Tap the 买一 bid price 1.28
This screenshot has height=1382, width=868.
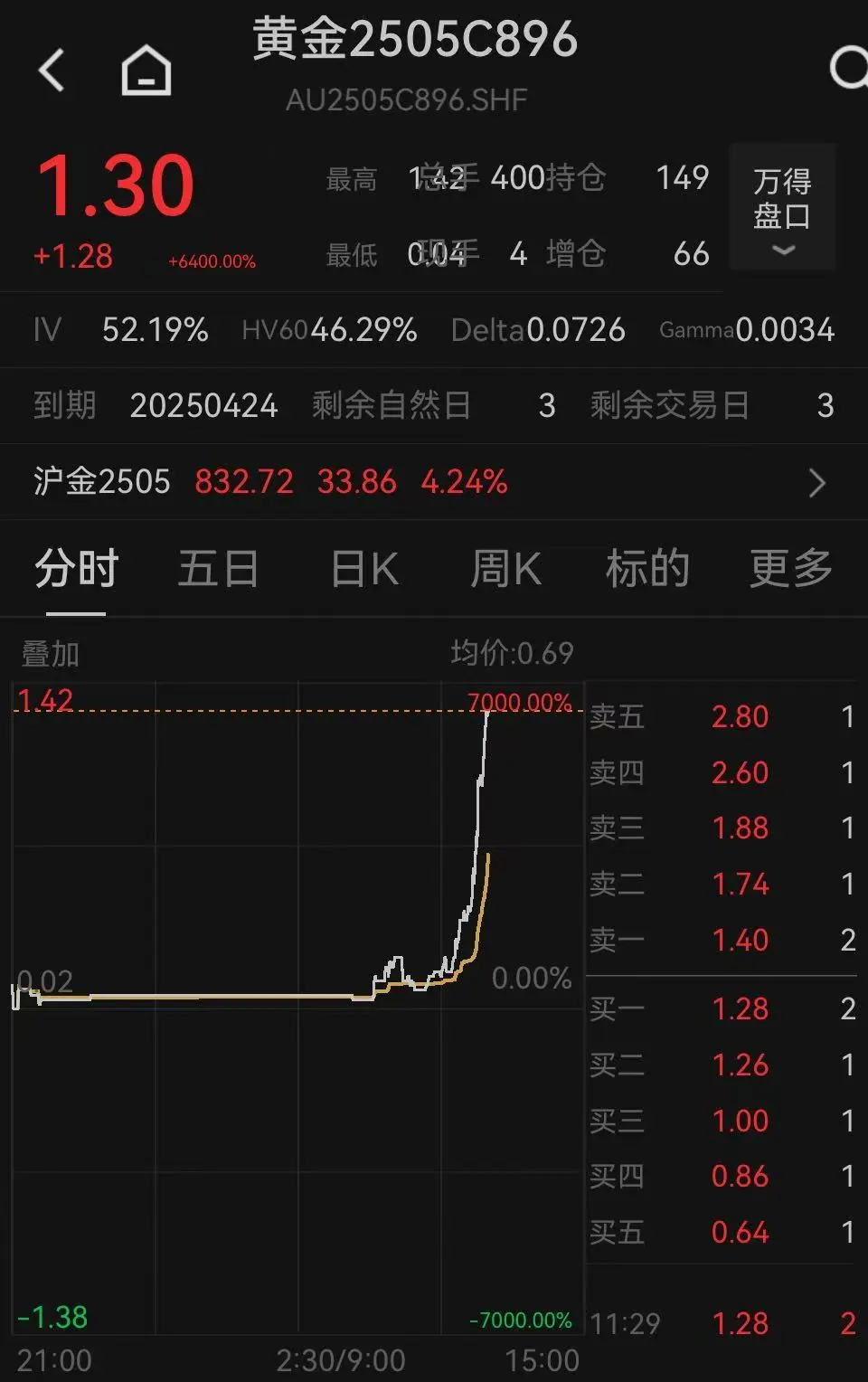click(741, 1008)
